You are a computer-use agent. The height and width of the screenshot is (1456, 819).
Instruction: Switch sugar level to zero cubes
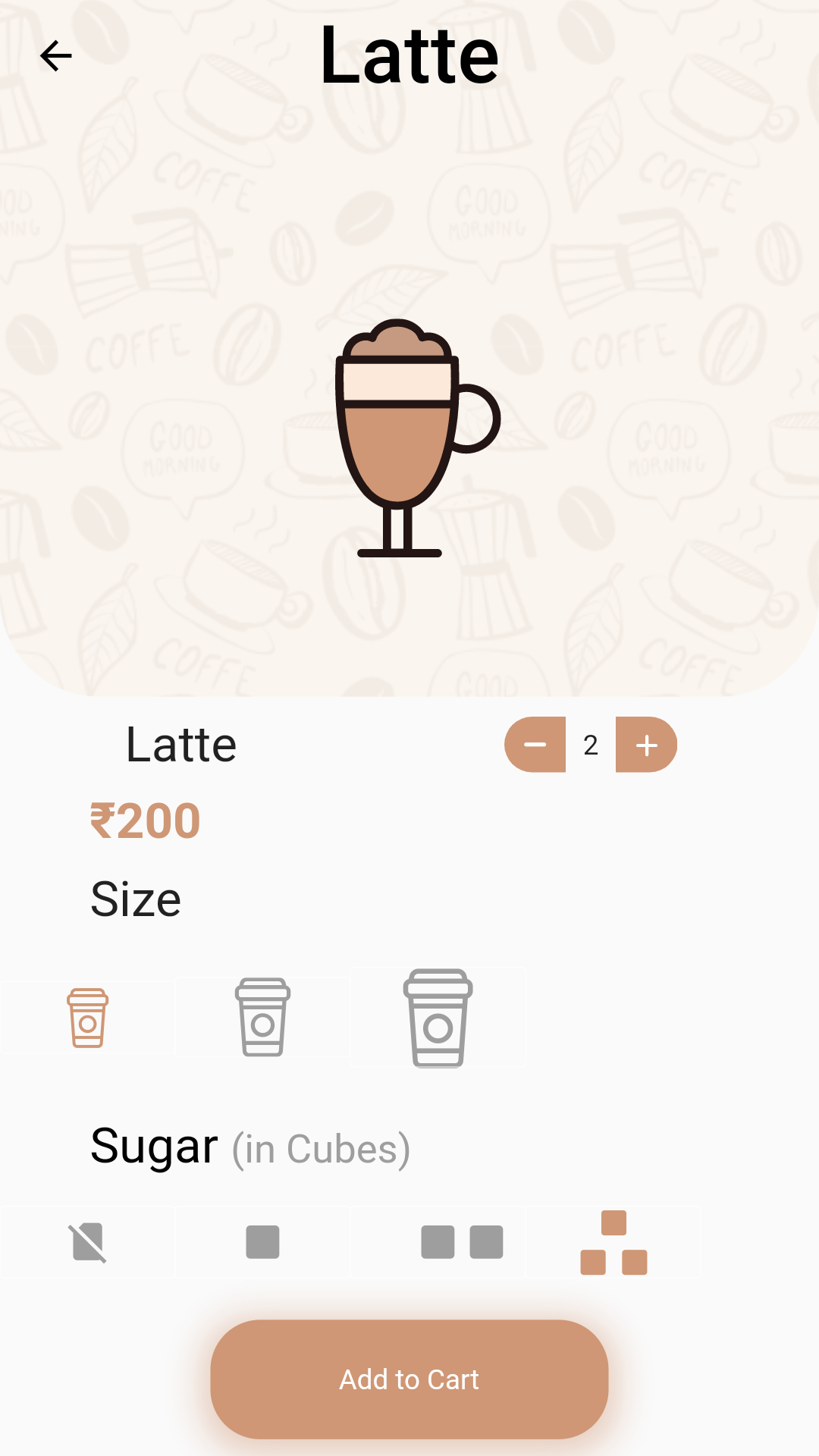click(x=87, y=1241)
